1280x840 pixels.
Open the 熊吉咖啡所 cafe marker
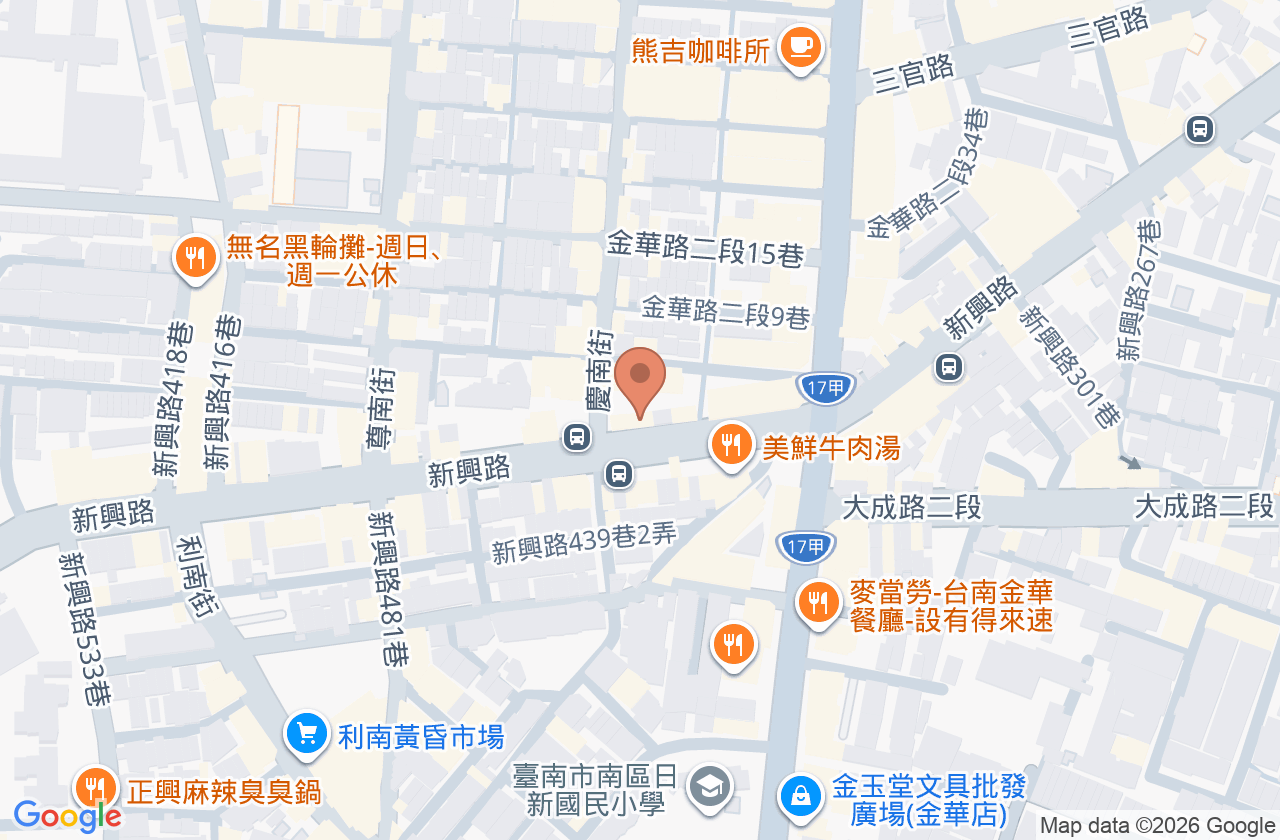[x=800, y=47]
